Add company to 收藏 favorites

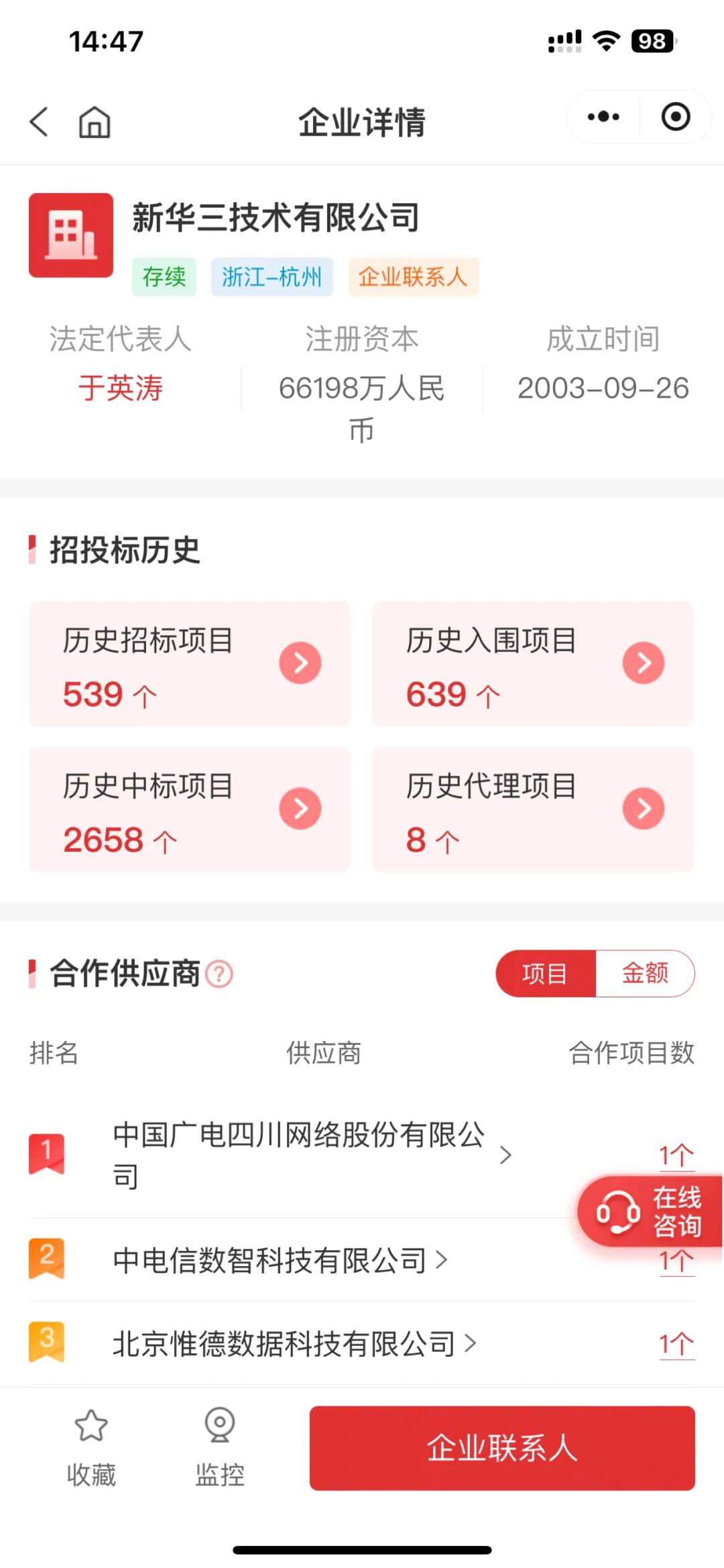pos(91,1448)
